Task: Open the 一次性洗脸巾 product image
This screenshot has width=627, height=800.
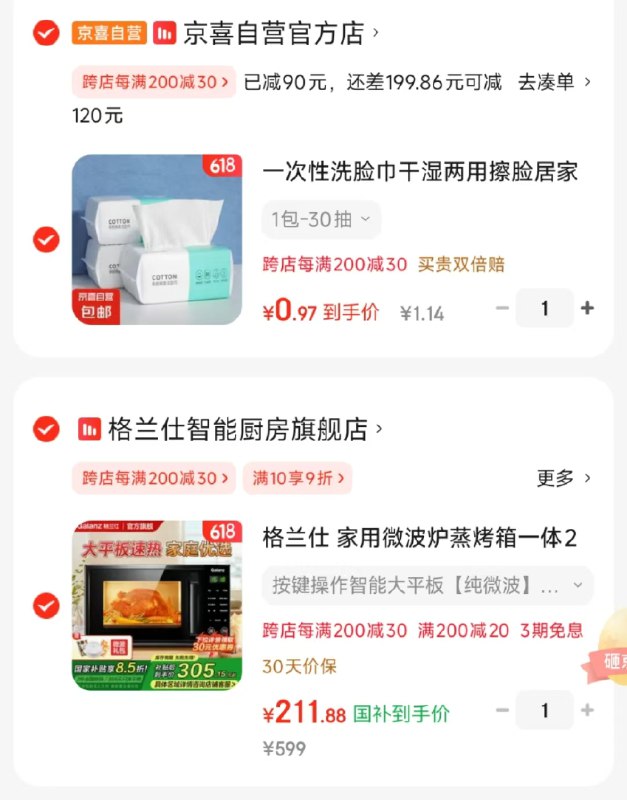Action: coord(157,240)
